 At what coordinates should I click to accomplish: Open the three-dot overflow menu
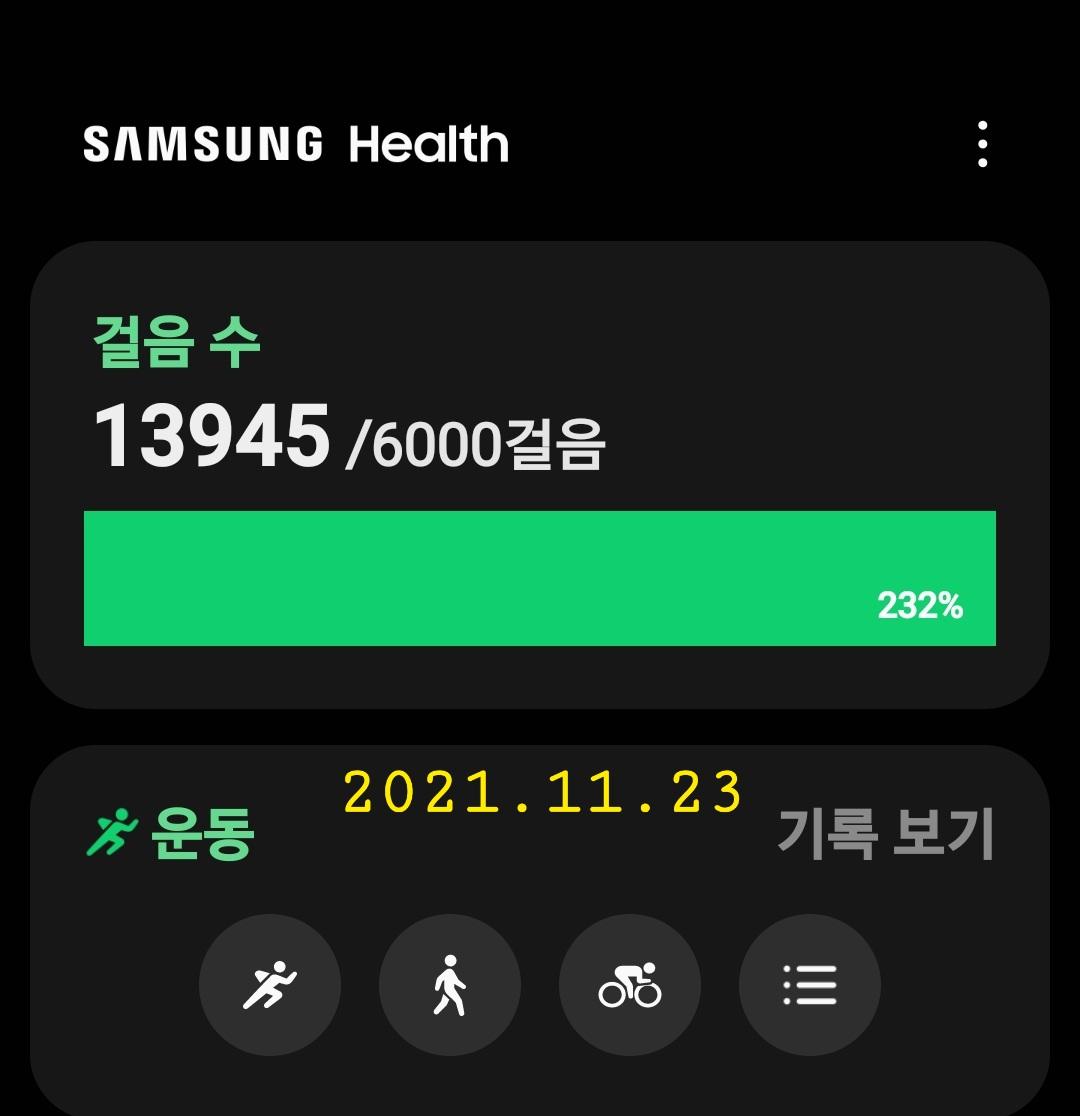982,145
